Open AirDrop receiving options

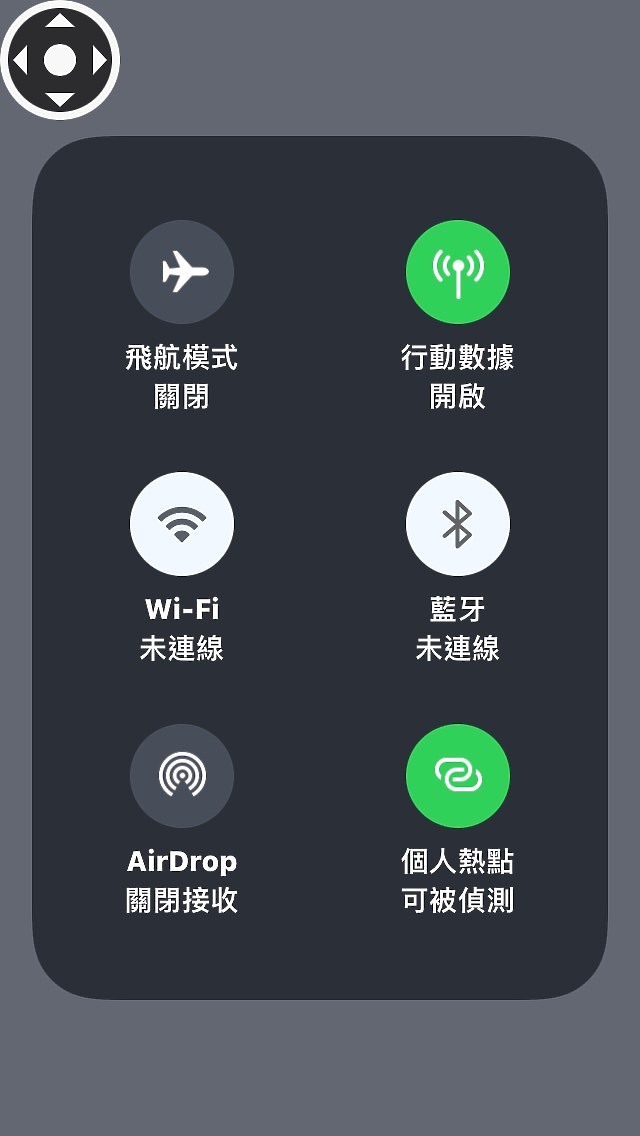182,776
